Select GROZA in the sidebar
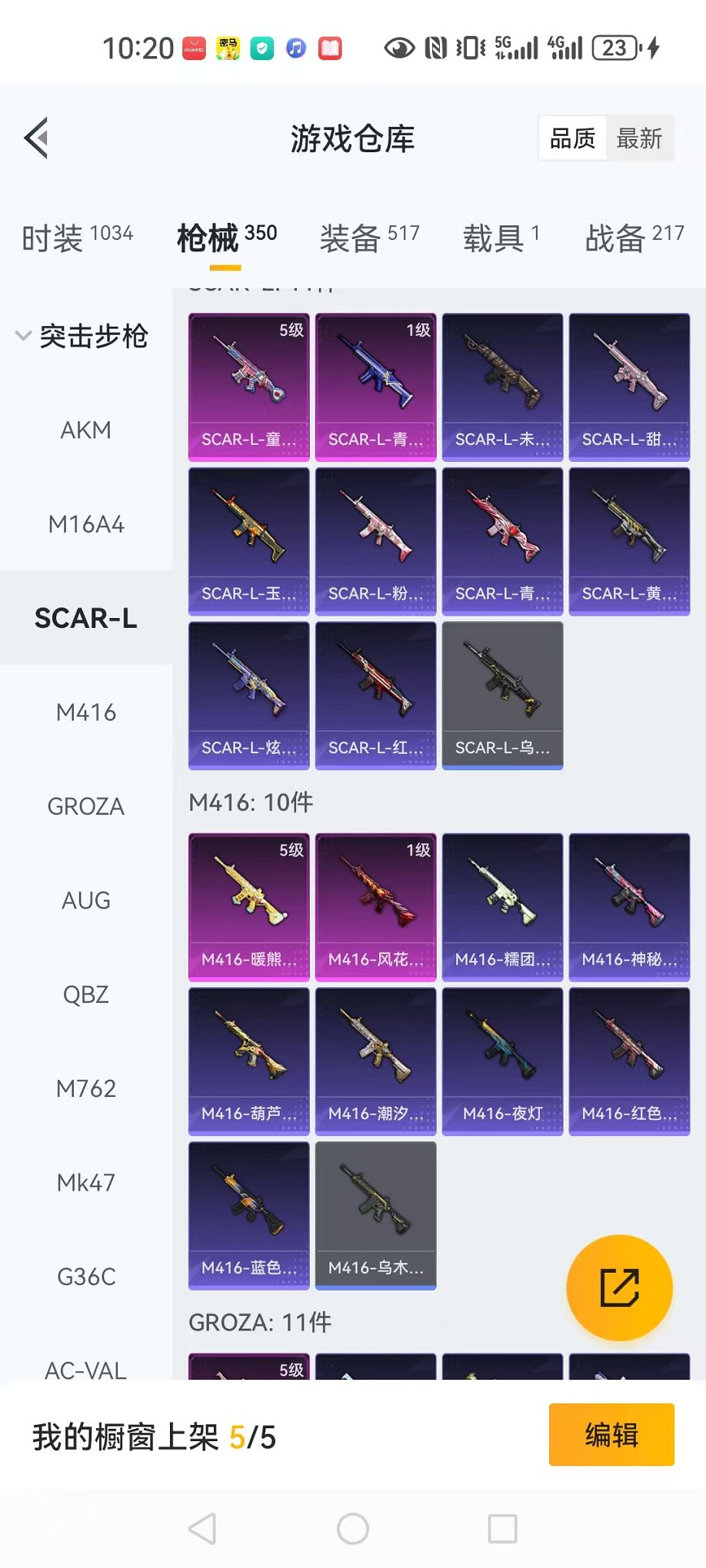Viewport: 706px width, 1568px height. coord(85,807)
